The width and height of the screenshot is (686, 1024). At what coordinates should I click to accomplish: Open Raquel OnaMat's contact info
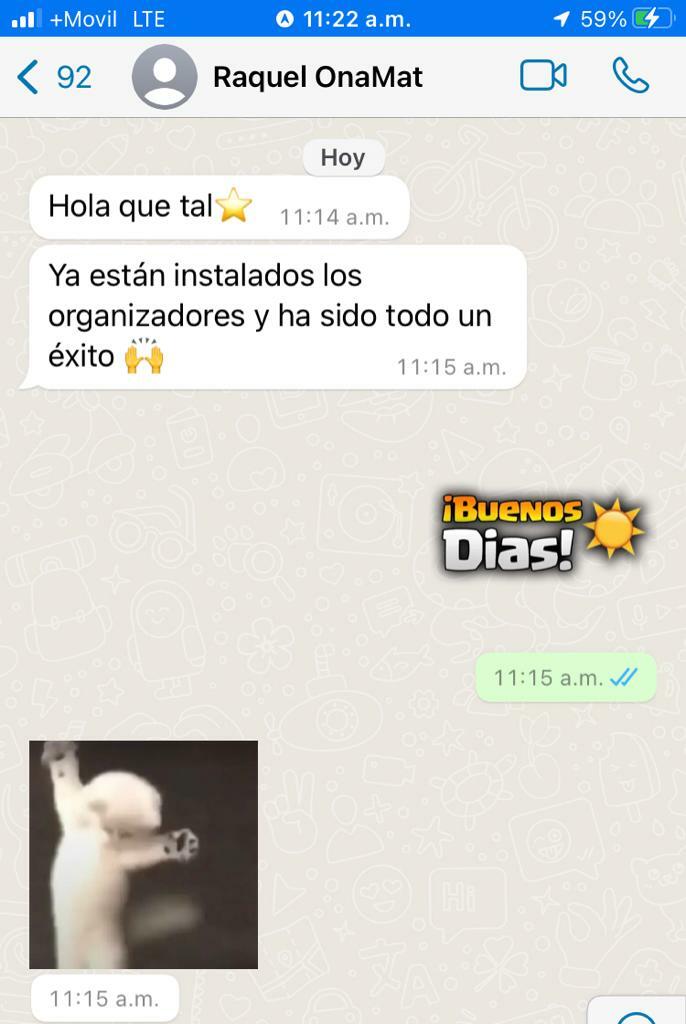pyautogui.click(x=317, y=77)
